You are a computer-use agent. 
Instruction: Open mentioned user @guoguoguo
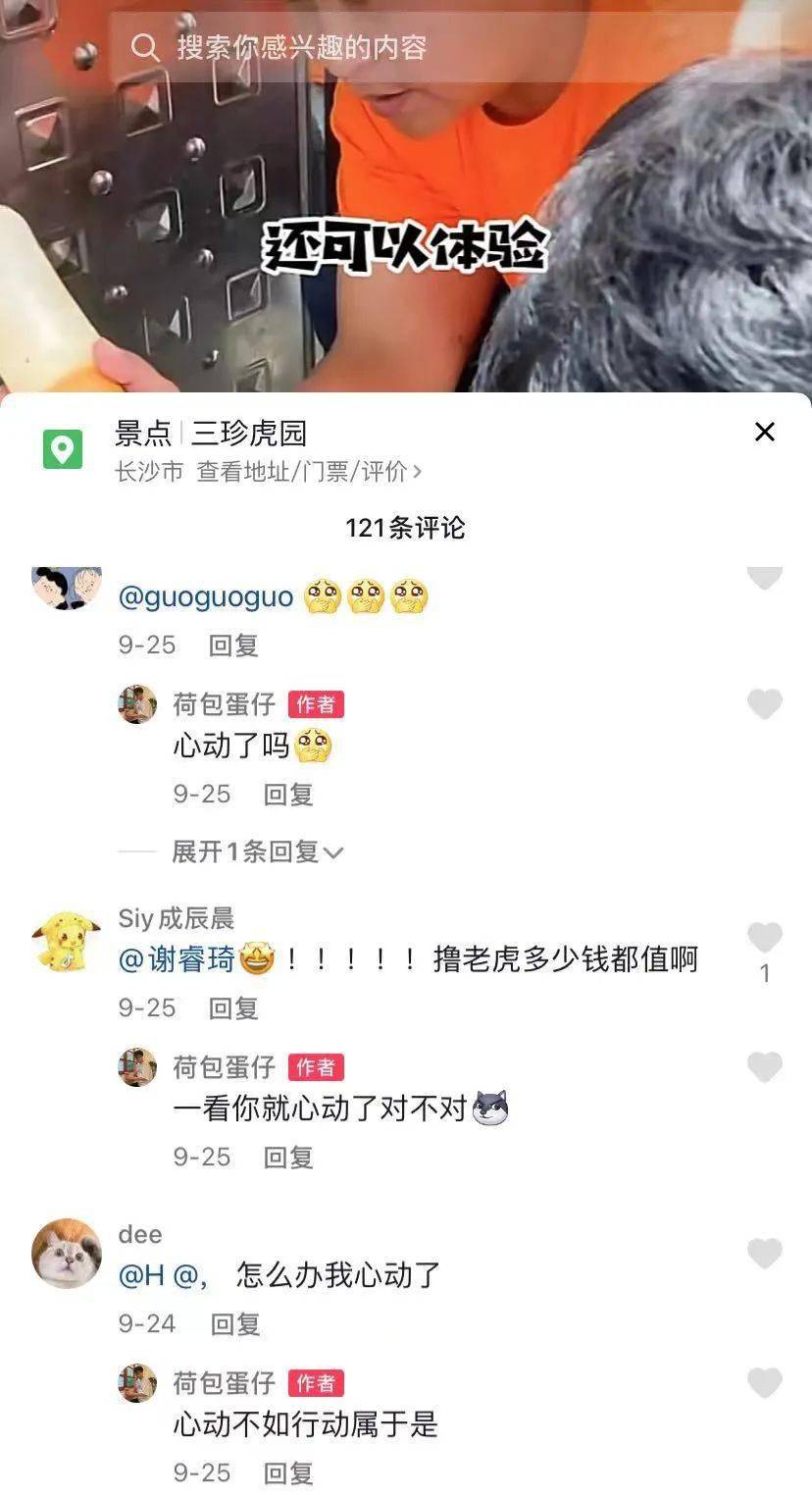point(206,597)
